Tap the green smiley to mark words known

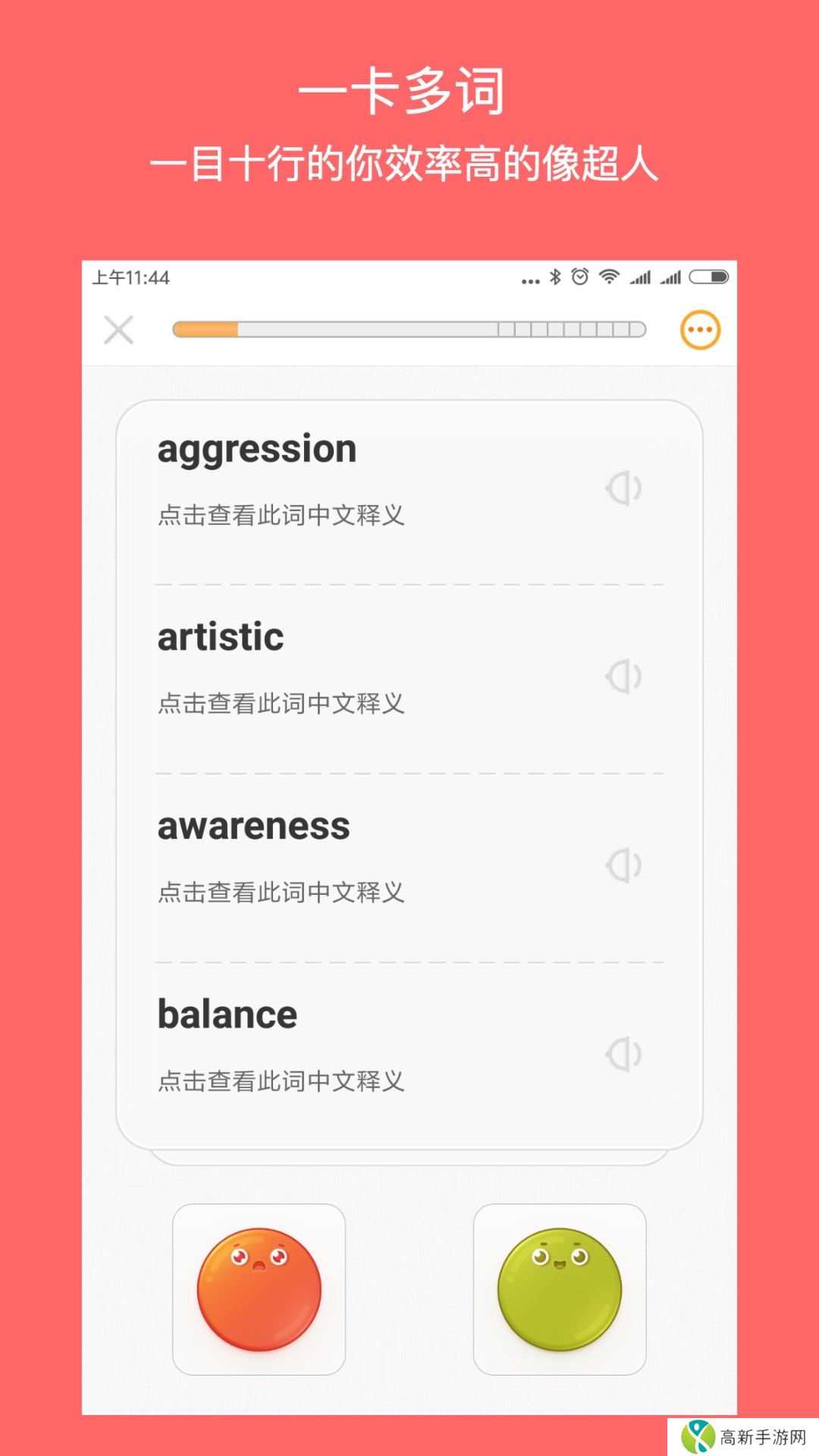point(561,1289)
